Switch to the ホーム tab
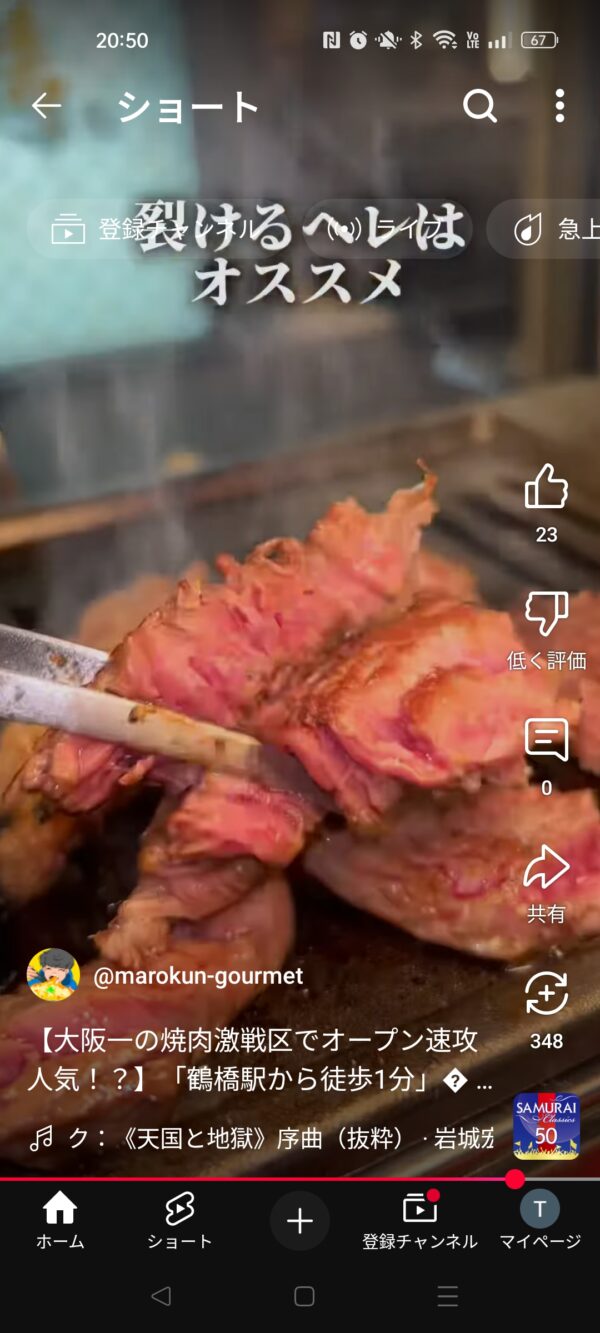The image size is (600, 1333). pyautogui.click(x=60, y=1221)
